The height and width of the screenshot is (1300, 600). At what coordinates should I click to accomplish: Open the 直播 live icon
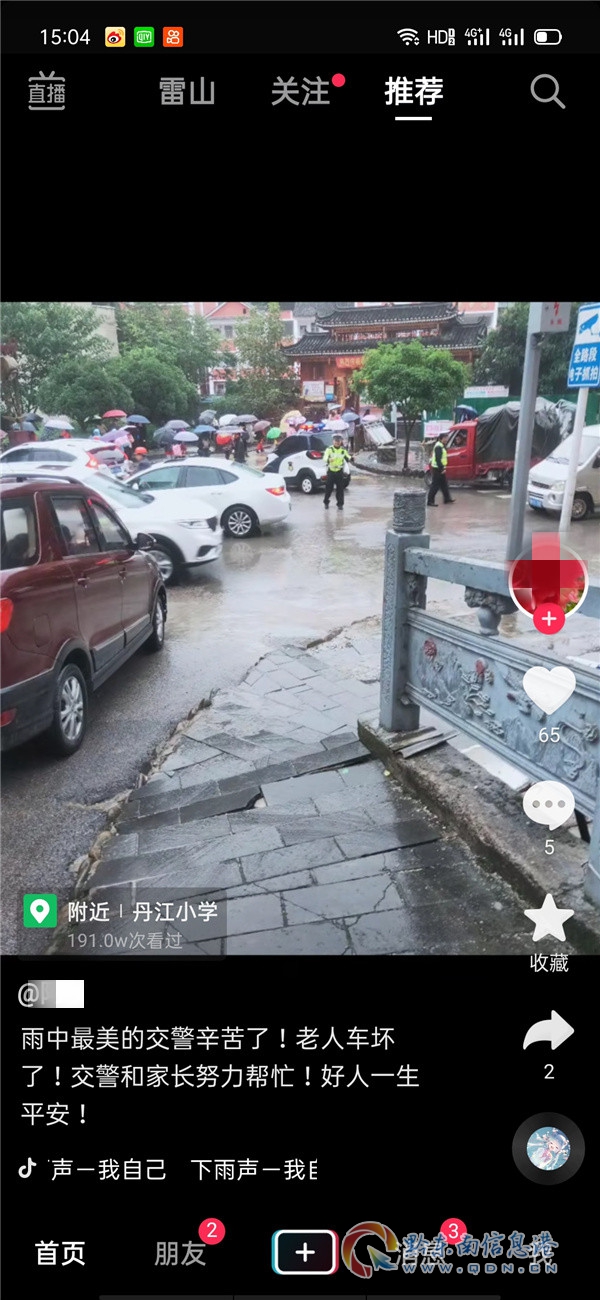click(x=46, y=92)
